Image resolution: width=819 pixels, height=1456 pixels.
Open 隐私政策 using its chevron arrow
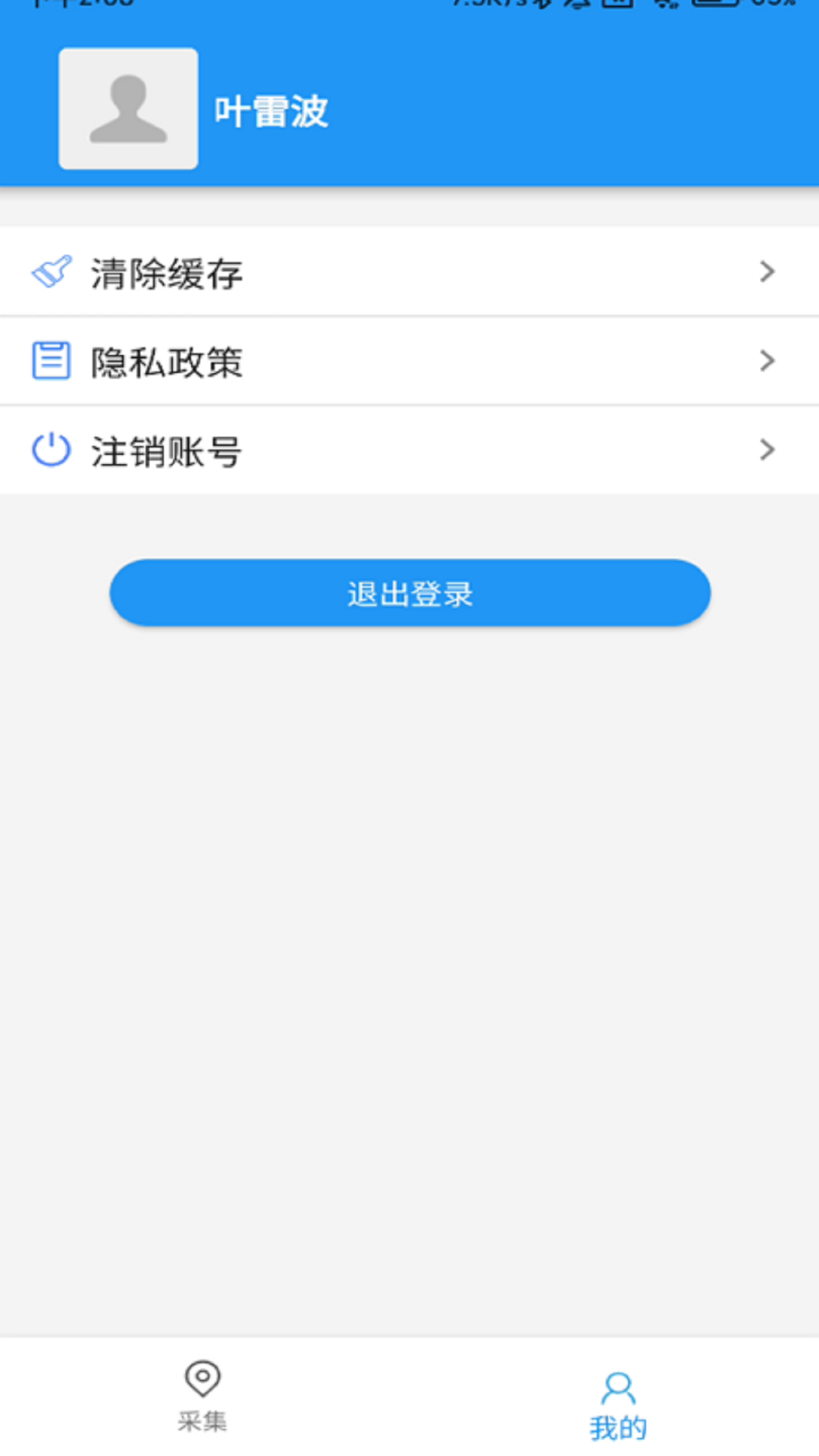coord(766,360)
